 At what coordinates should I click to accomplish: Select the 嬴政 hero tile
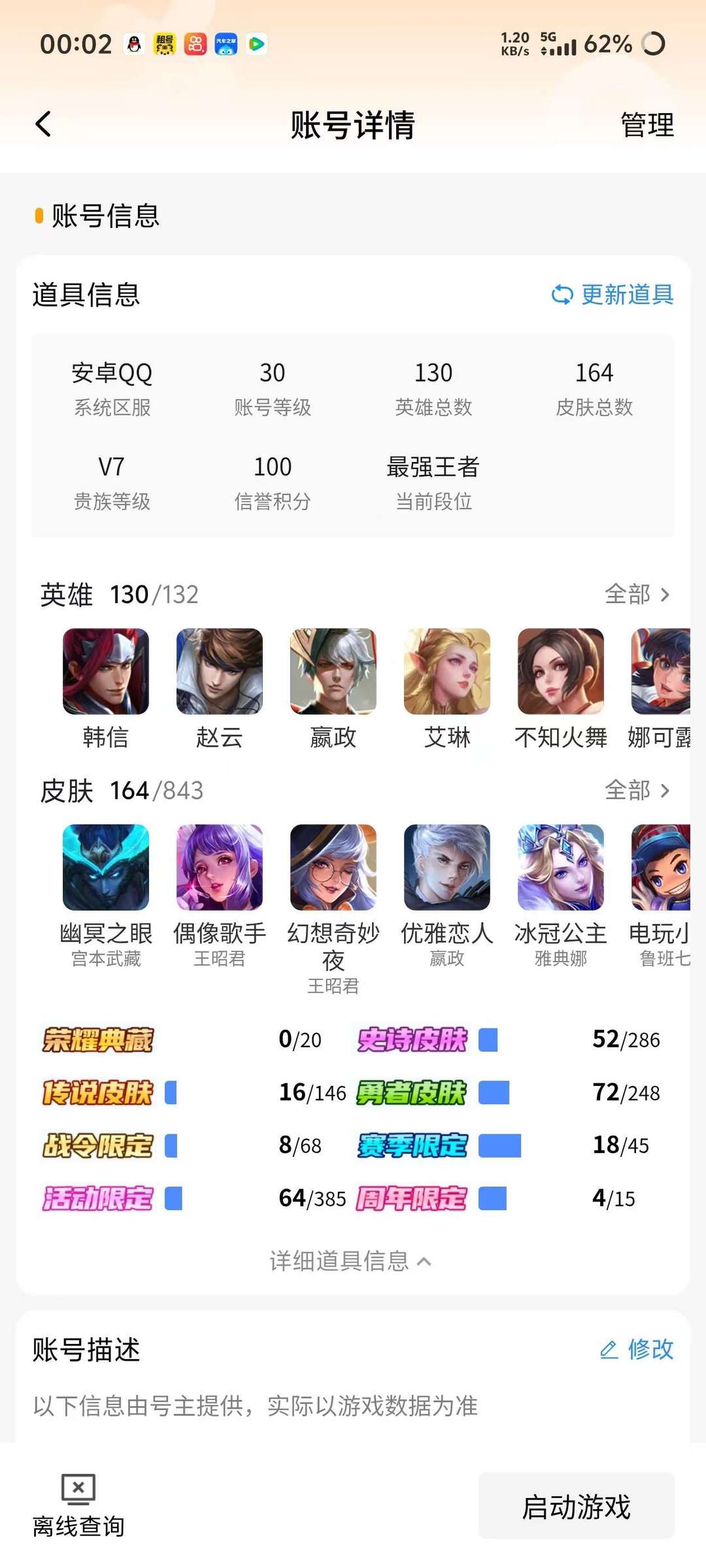(333, 688)
